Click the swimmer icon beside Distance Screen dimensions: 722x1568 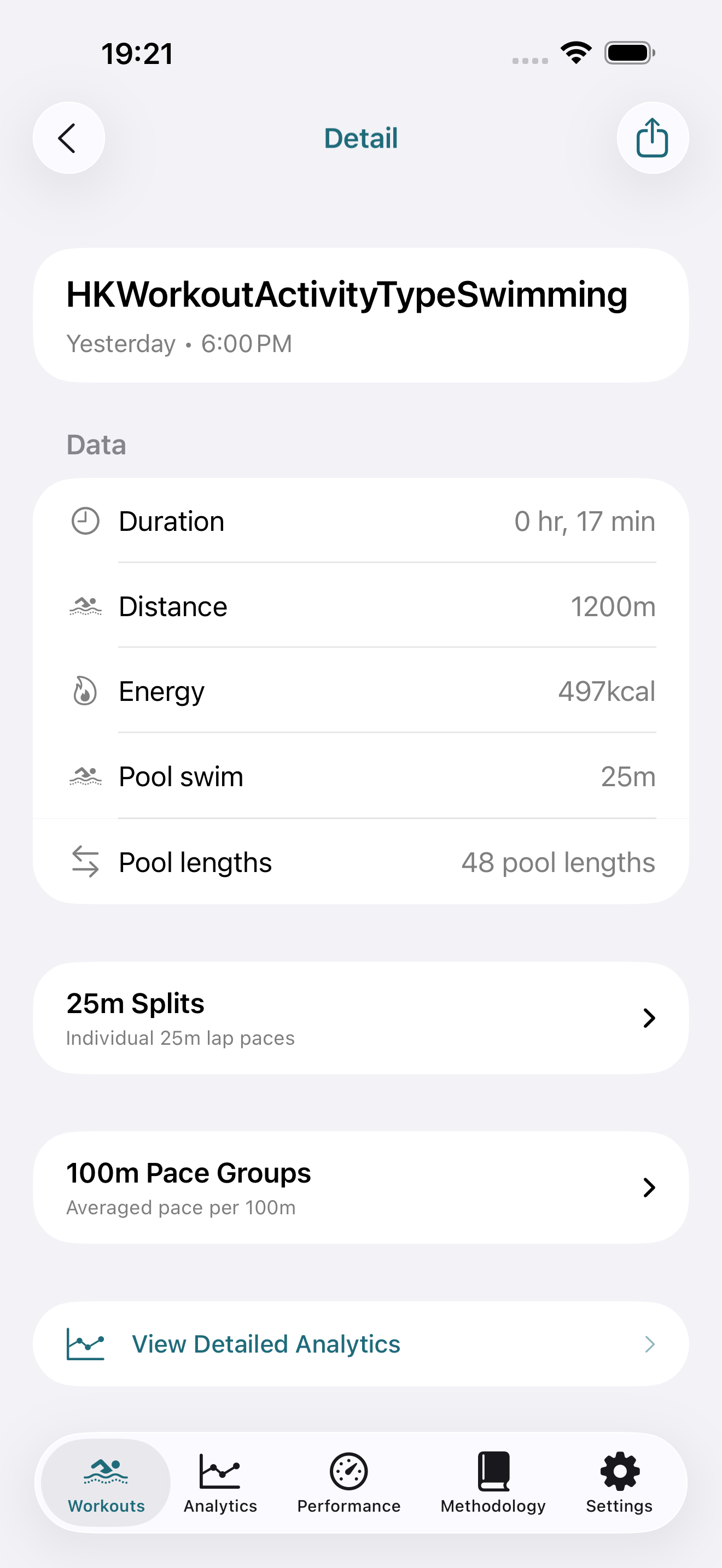point(85,606)
